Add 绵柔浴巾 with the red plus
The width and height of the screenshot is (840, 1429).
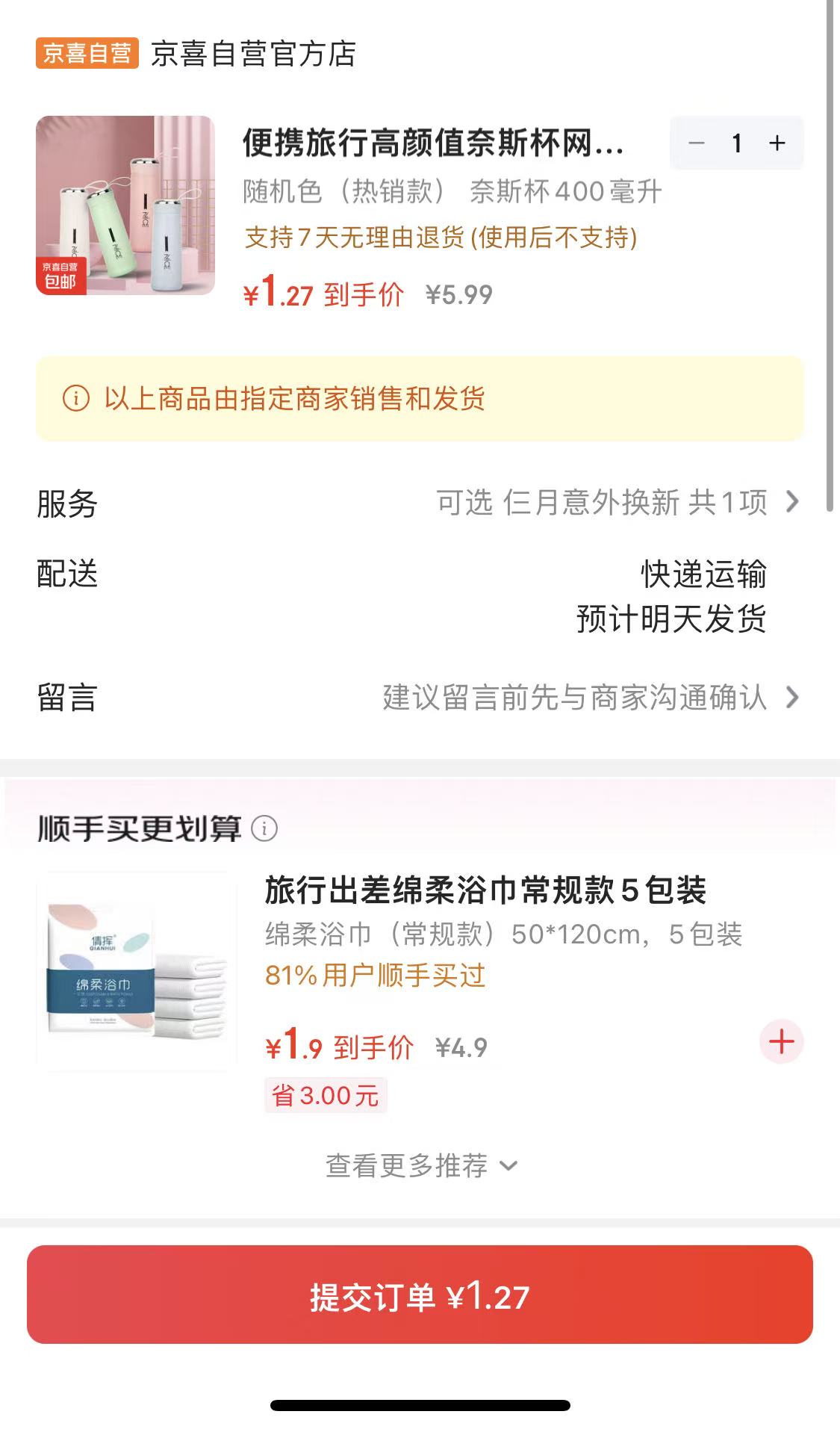(781, 1041)
